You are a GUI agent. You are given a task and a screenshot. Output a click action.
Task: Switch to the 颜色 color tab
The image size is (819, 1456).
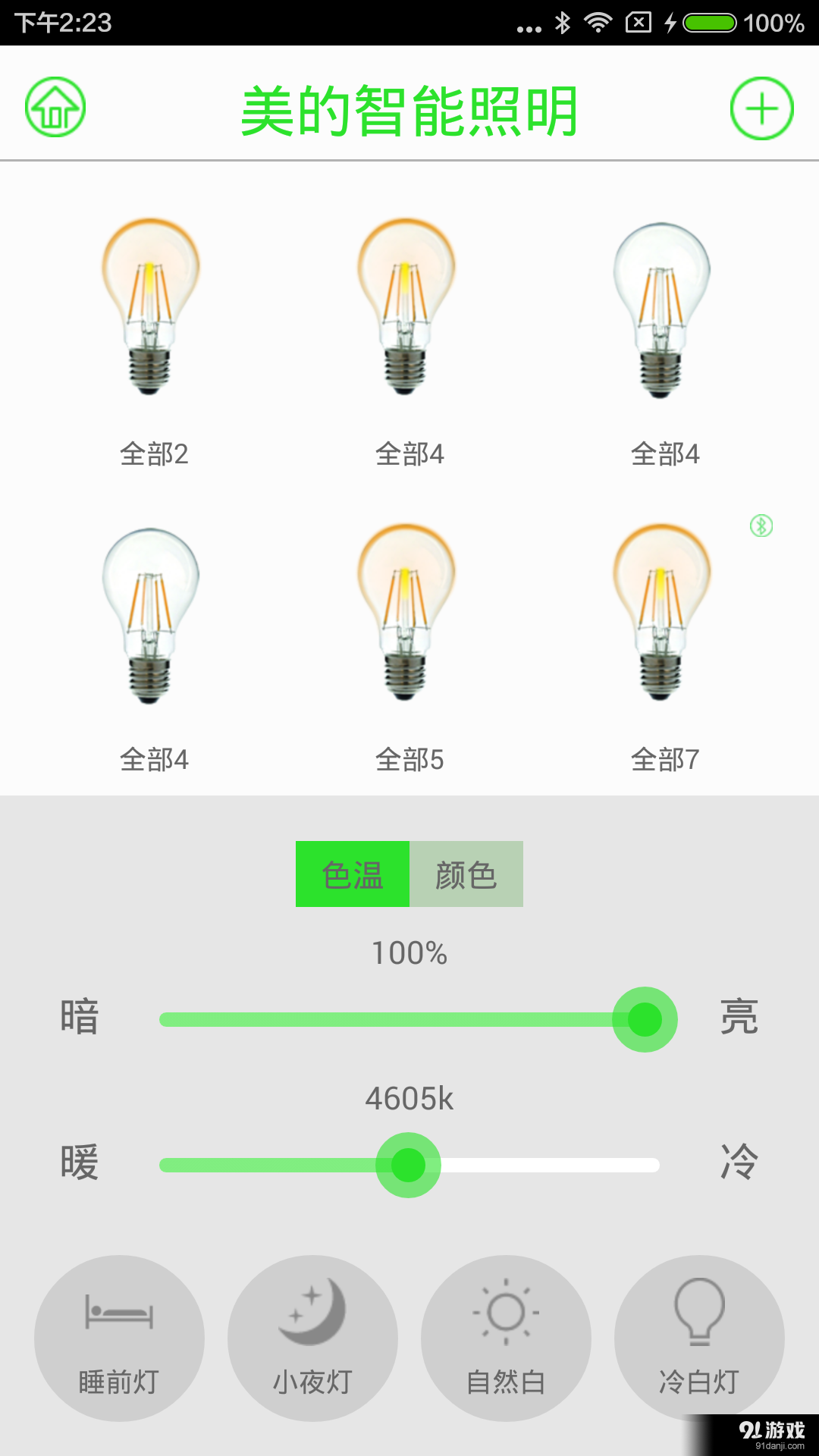pos(466,874)
